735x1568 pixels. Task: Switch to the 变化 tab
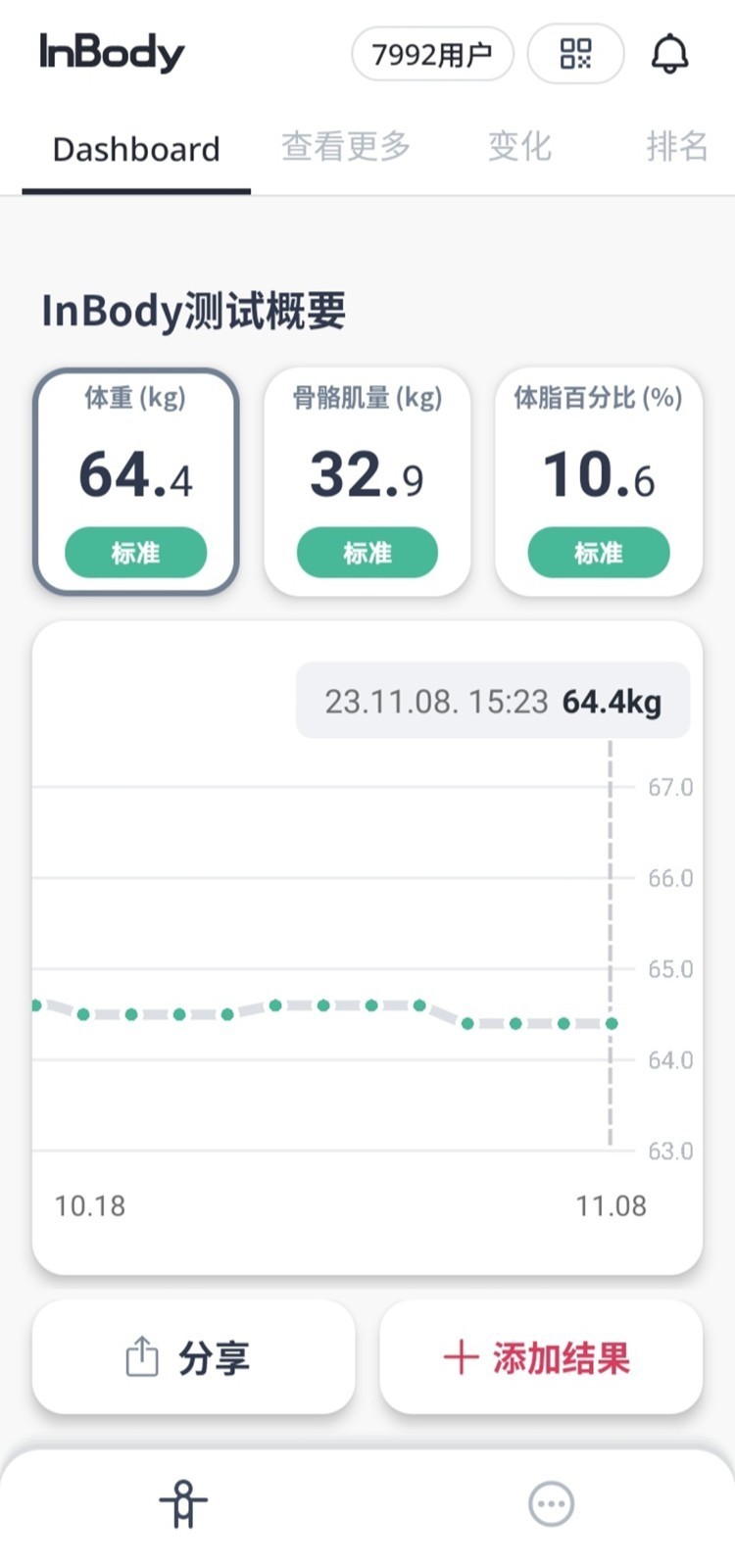519,147
